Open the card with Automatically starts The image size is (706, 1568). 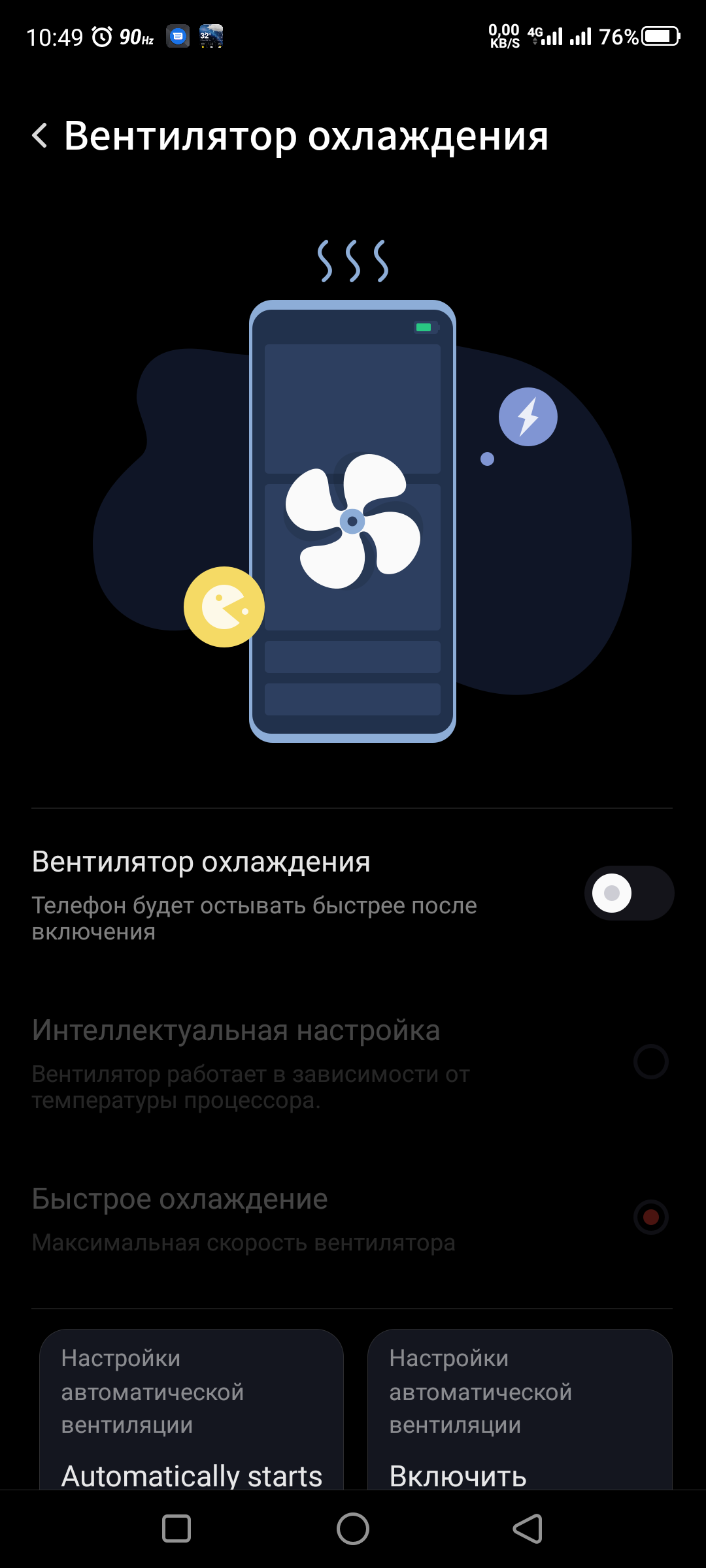pyautogui.click(x=192, y=1411)
